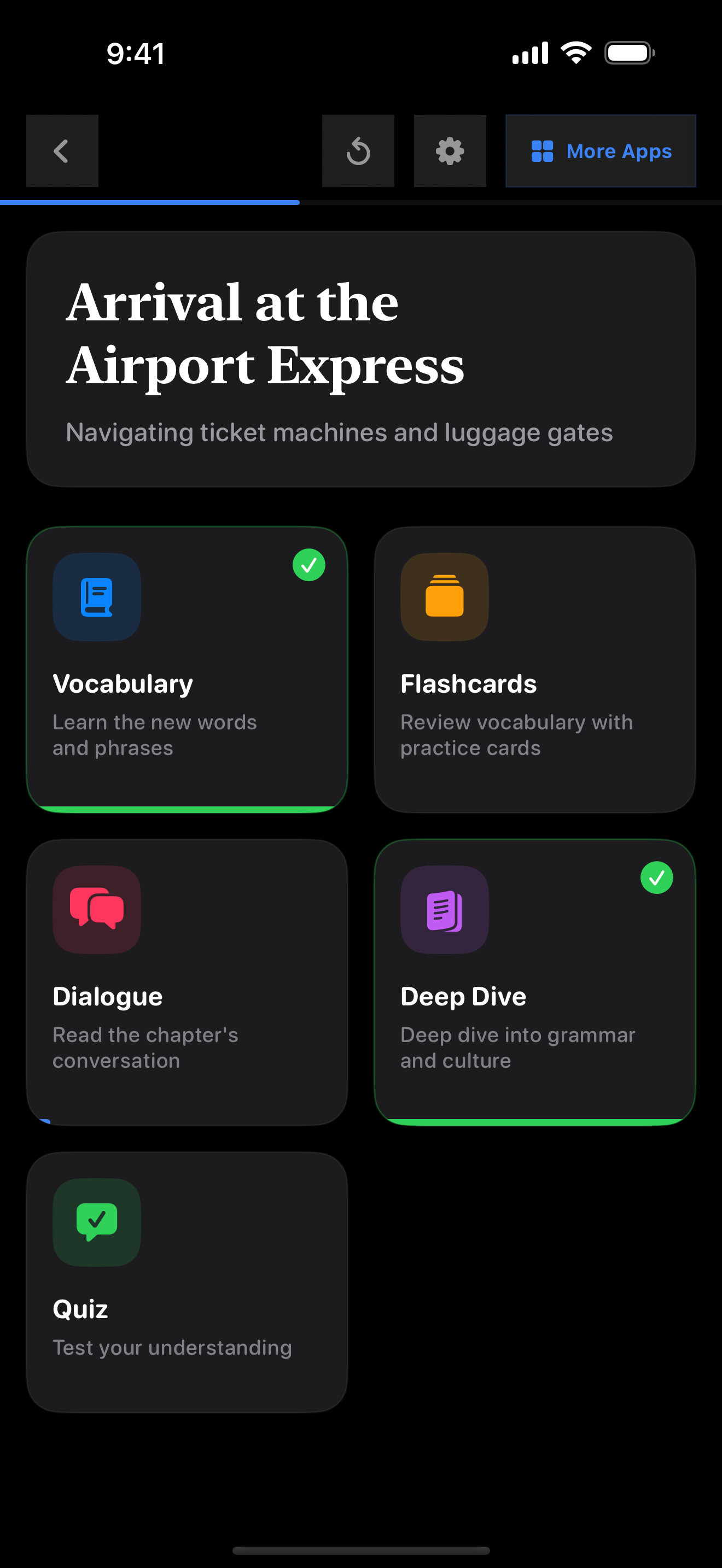Open the Vocabulary card
This screenshot has height=1568, width=722.
(187, 669)
